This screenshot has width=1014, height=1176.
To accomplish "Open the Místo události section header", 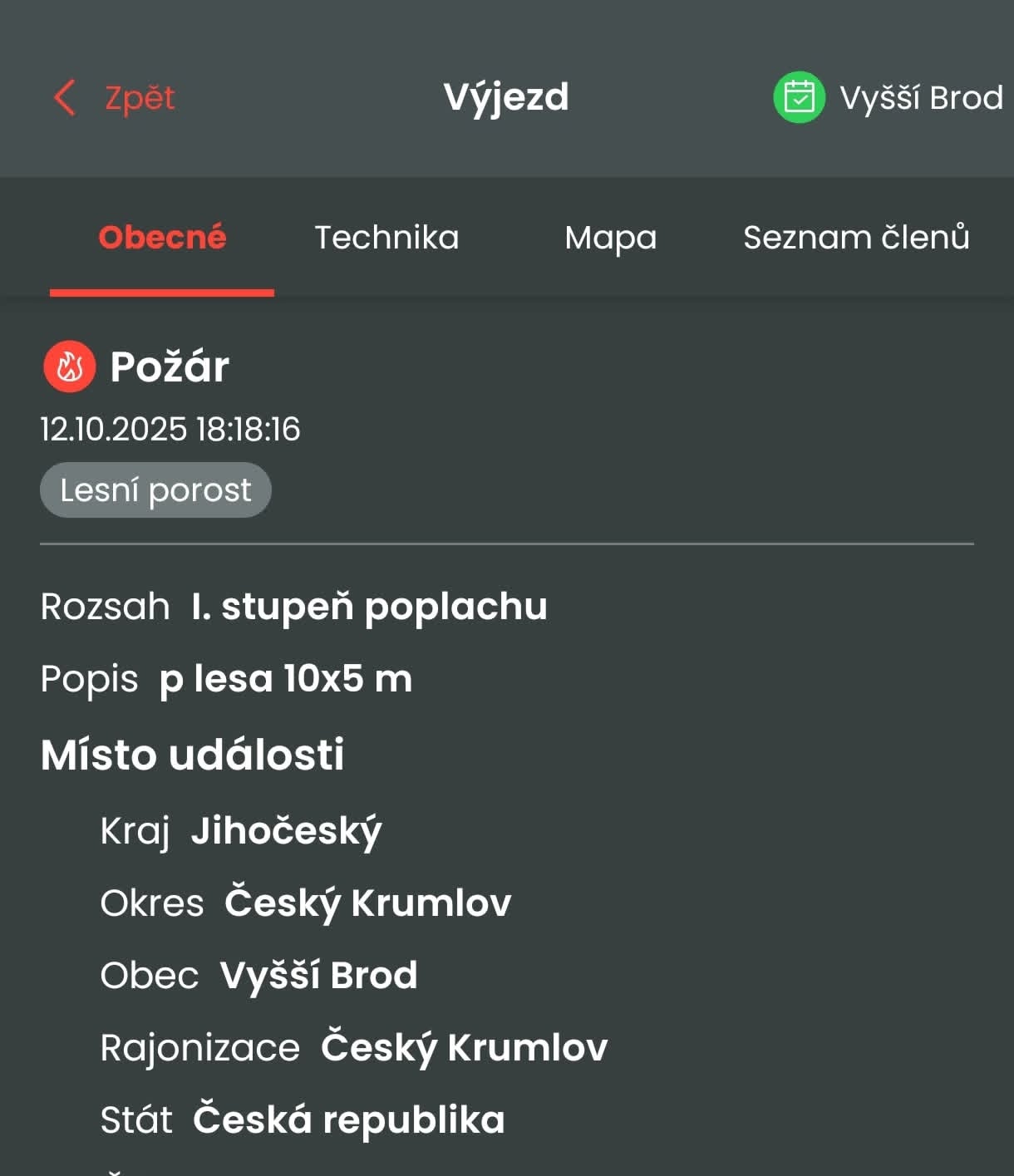I will click(x=193, y=755).
